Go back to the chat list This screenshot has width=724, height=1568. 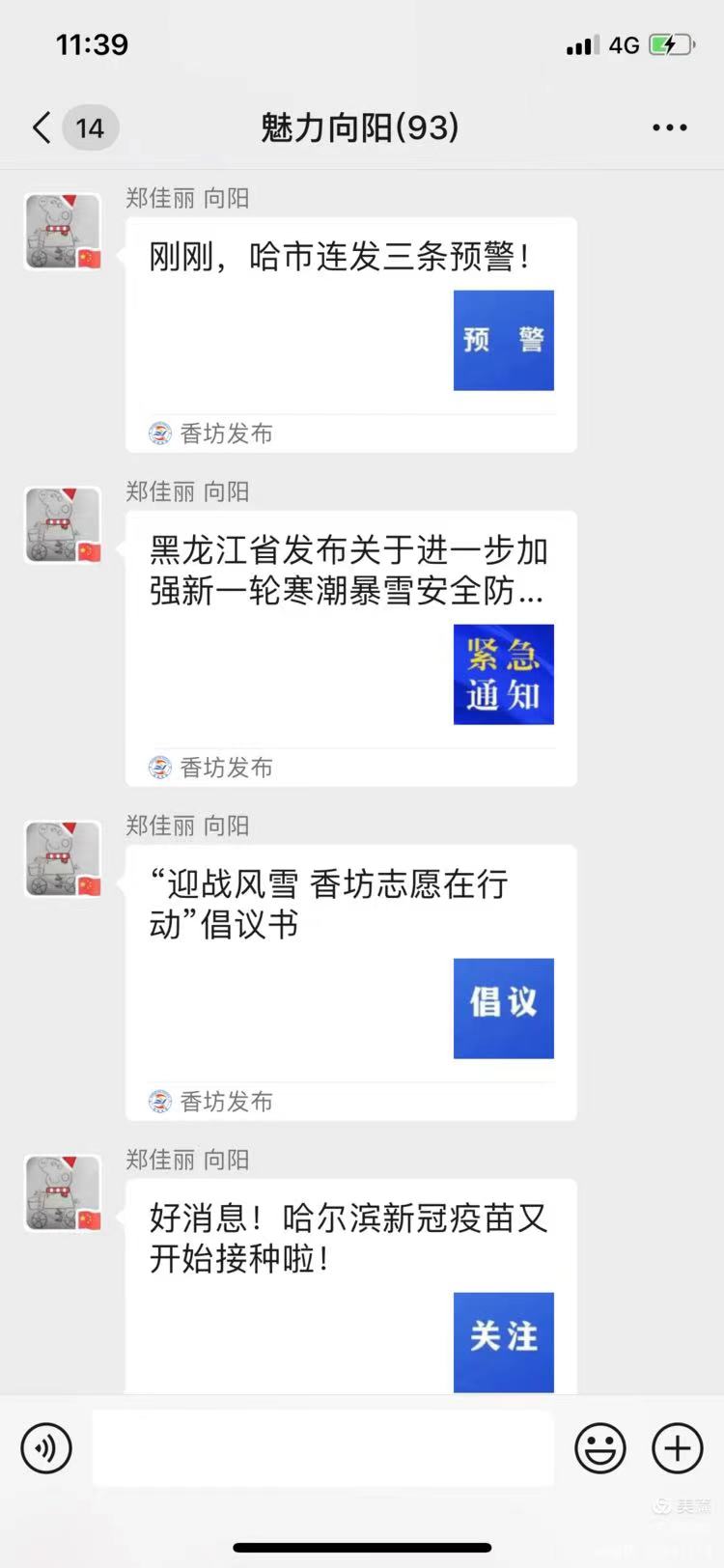[43, 127]
